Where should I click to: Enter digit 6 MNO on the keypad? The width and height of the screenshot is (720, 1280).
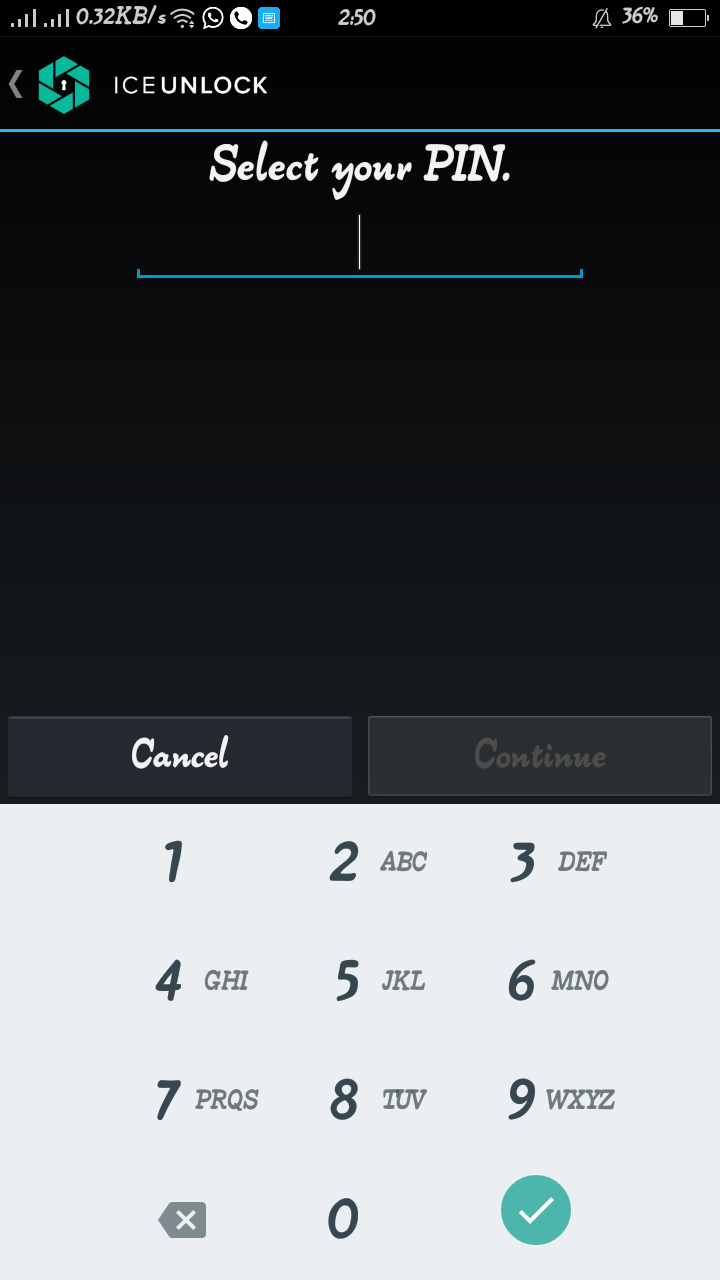point(539,981)
